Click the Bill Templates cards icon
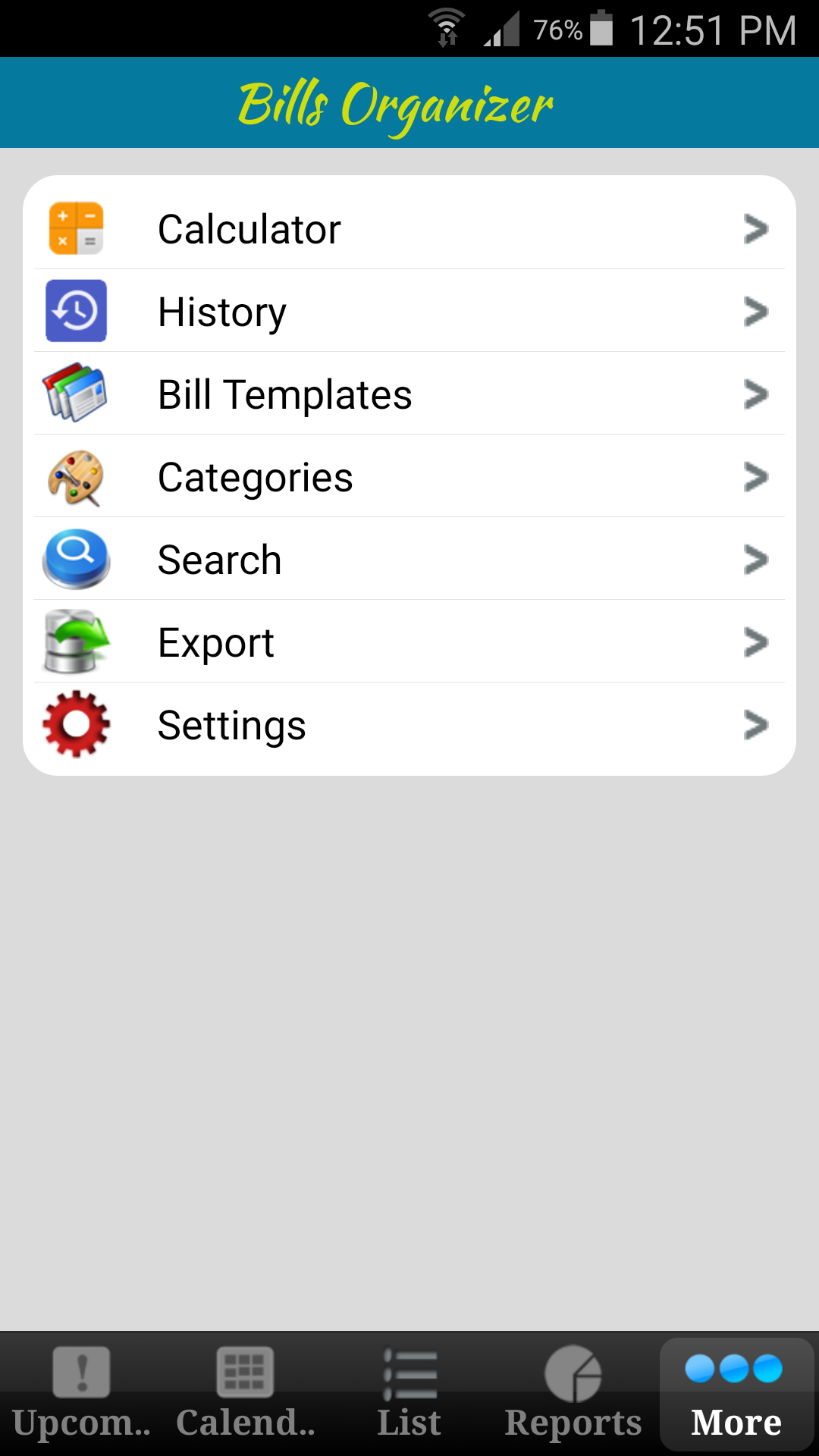Viewport: 819px width, 1456px height. coord(76,393)
